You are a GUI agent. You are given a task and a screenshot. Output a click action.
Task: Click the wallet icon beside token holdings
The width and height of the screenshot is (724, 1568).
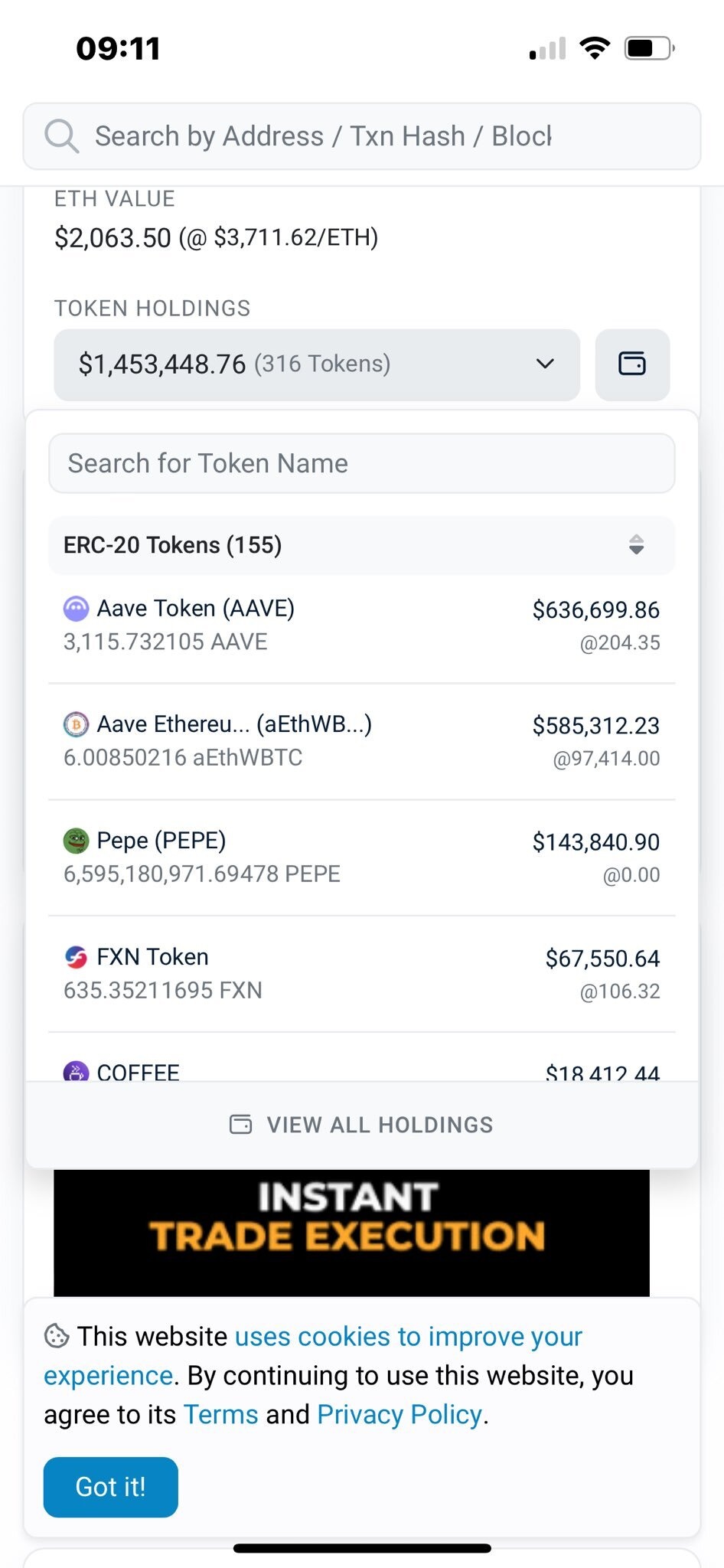pos(631,365)
